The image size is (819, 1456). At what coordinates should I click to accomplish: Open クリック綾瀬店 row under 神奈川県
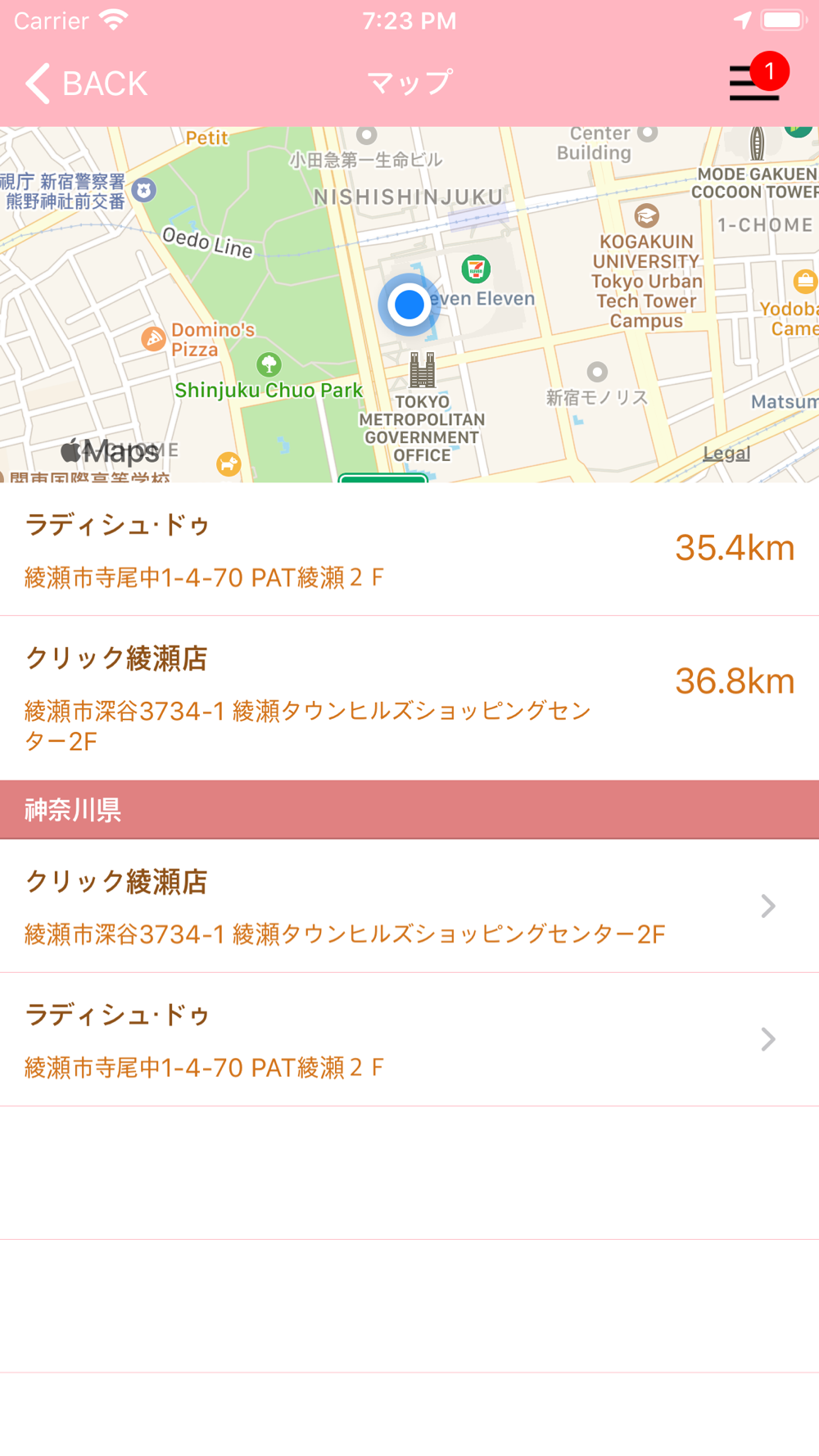pyautogui.click(x=409, y=906)
